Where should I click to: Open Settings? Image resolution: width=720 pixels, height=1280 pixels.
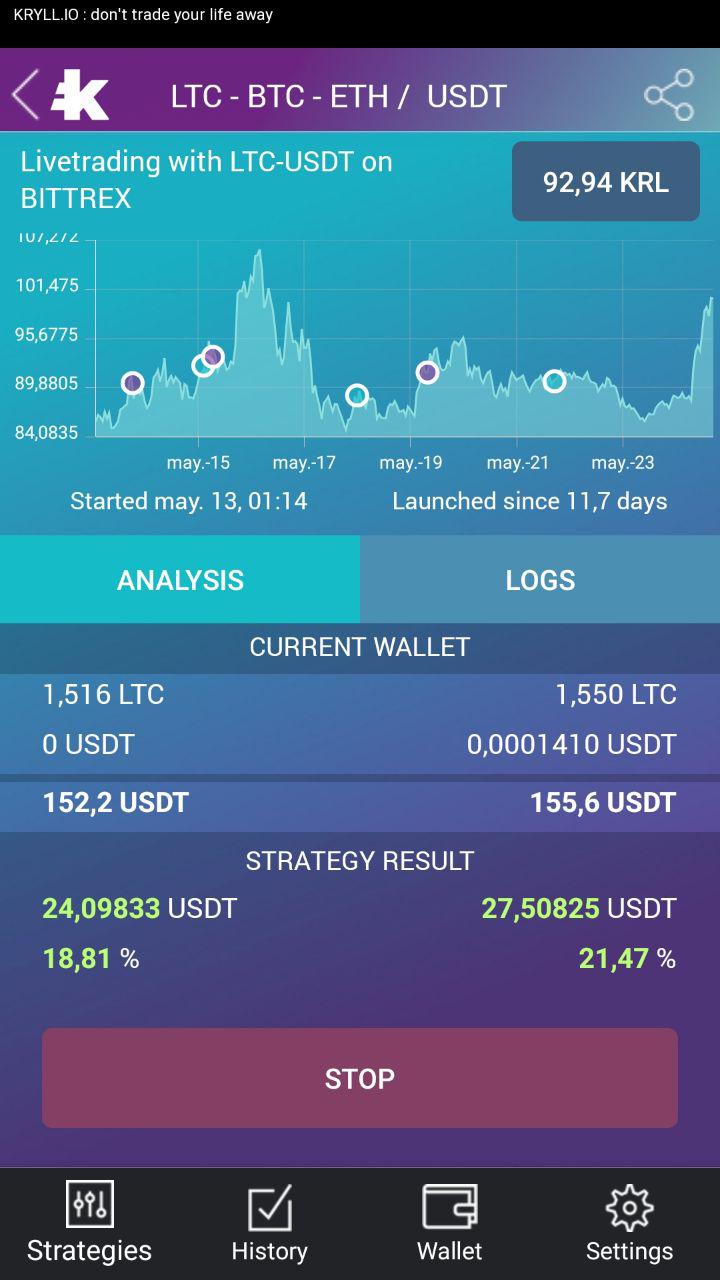[x=630, y=1224]
